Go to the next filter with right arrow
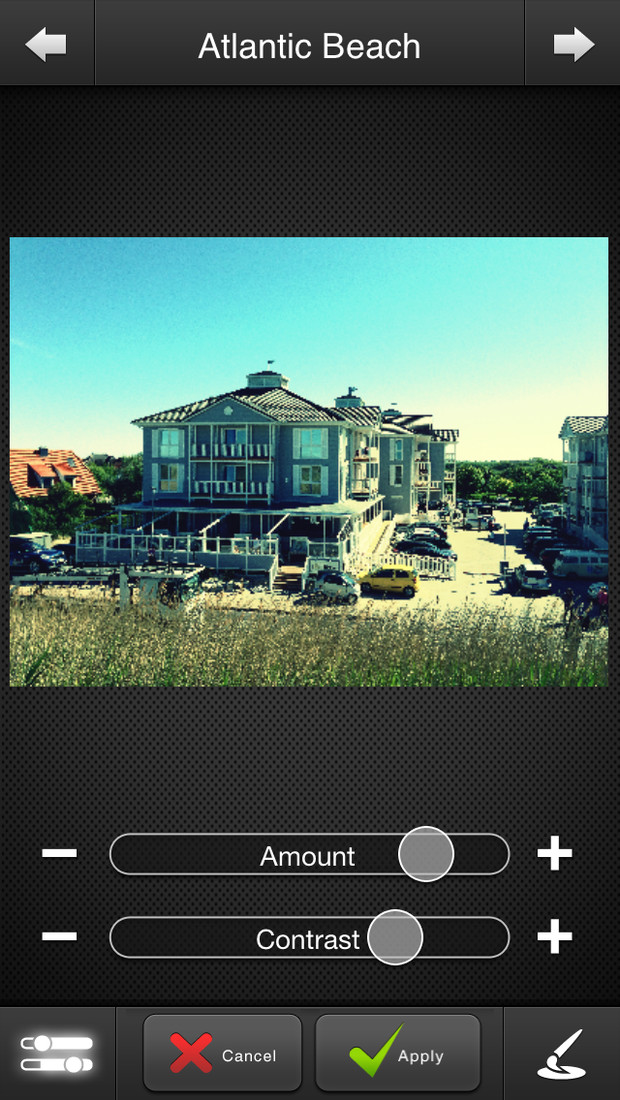This screenshot has width=620, height=1100. click(x=574, y=44)
